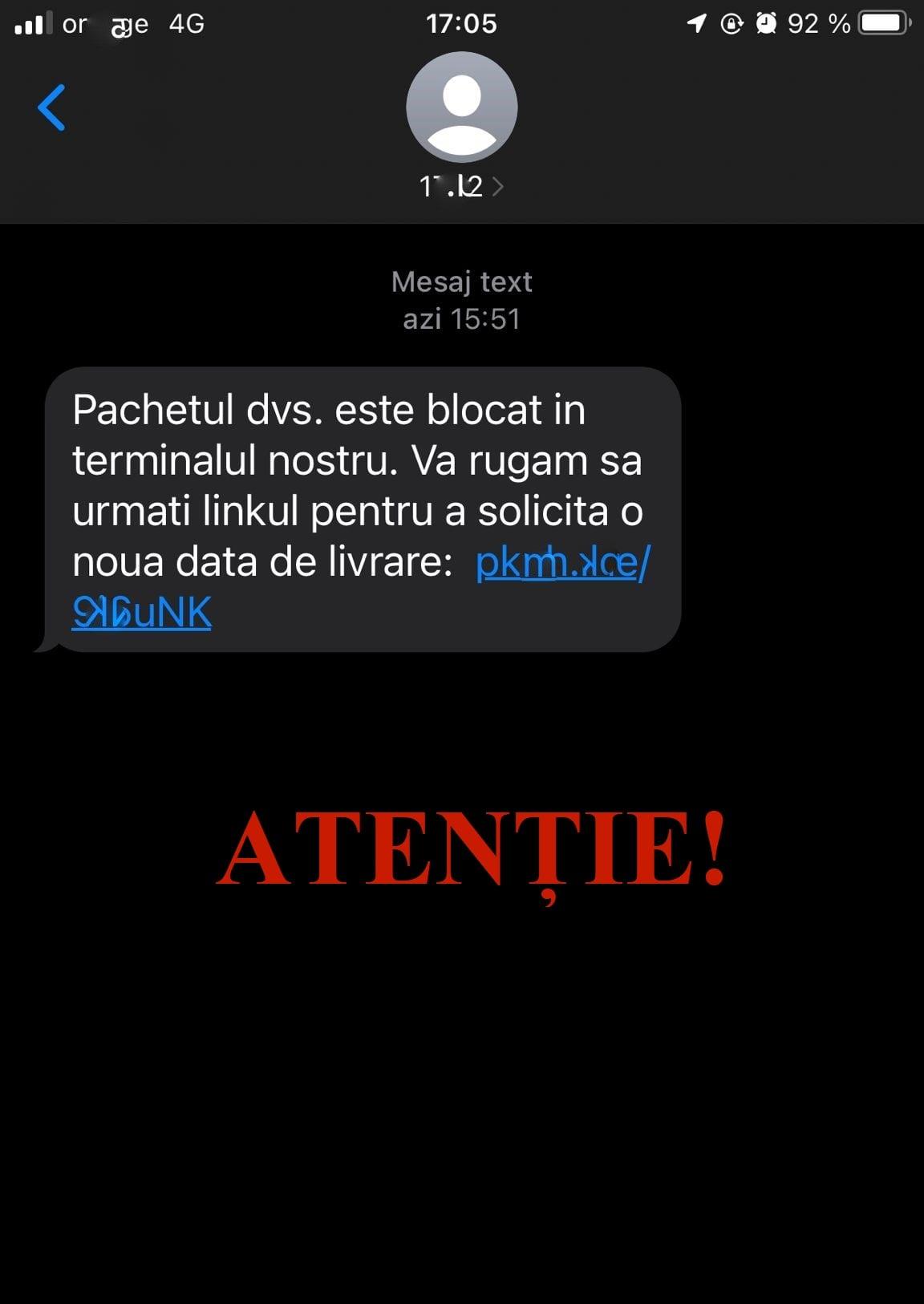
Task: Tap the 4G network indicator
Action: 186,23
